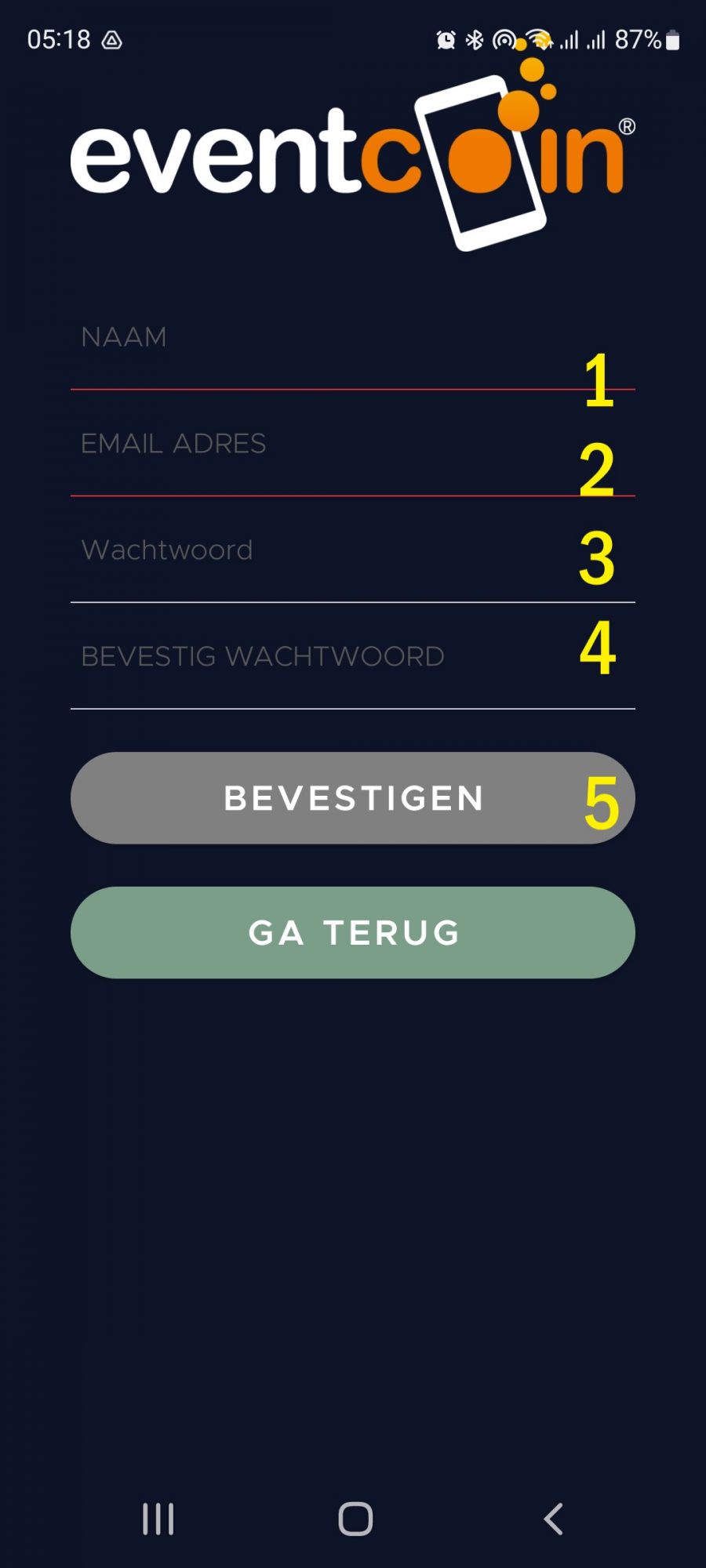Go to the system home screen
Image resolution: width=706 pixels, height=1568 pixels.
point(355,1519)
